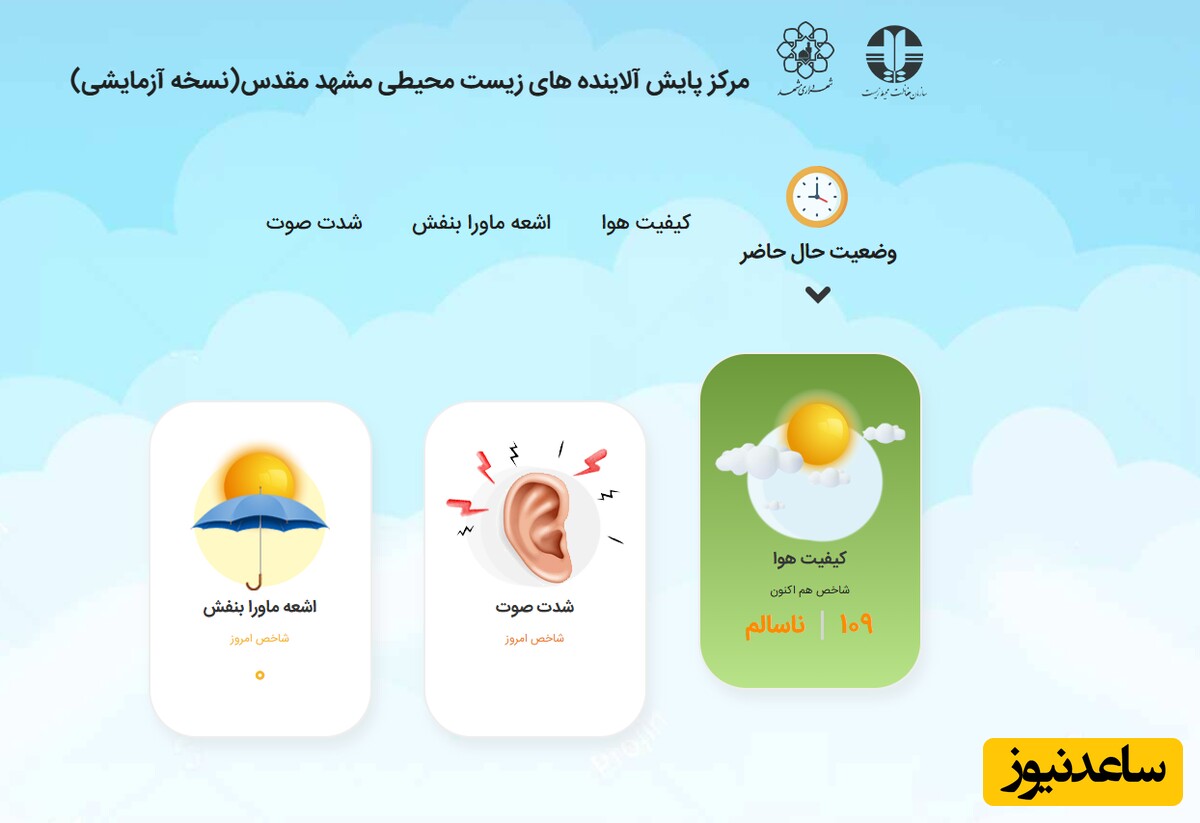This screenshot has height=823, width=1200.
Task: Open the شدت صوت ear card
Action: (535, 569)
